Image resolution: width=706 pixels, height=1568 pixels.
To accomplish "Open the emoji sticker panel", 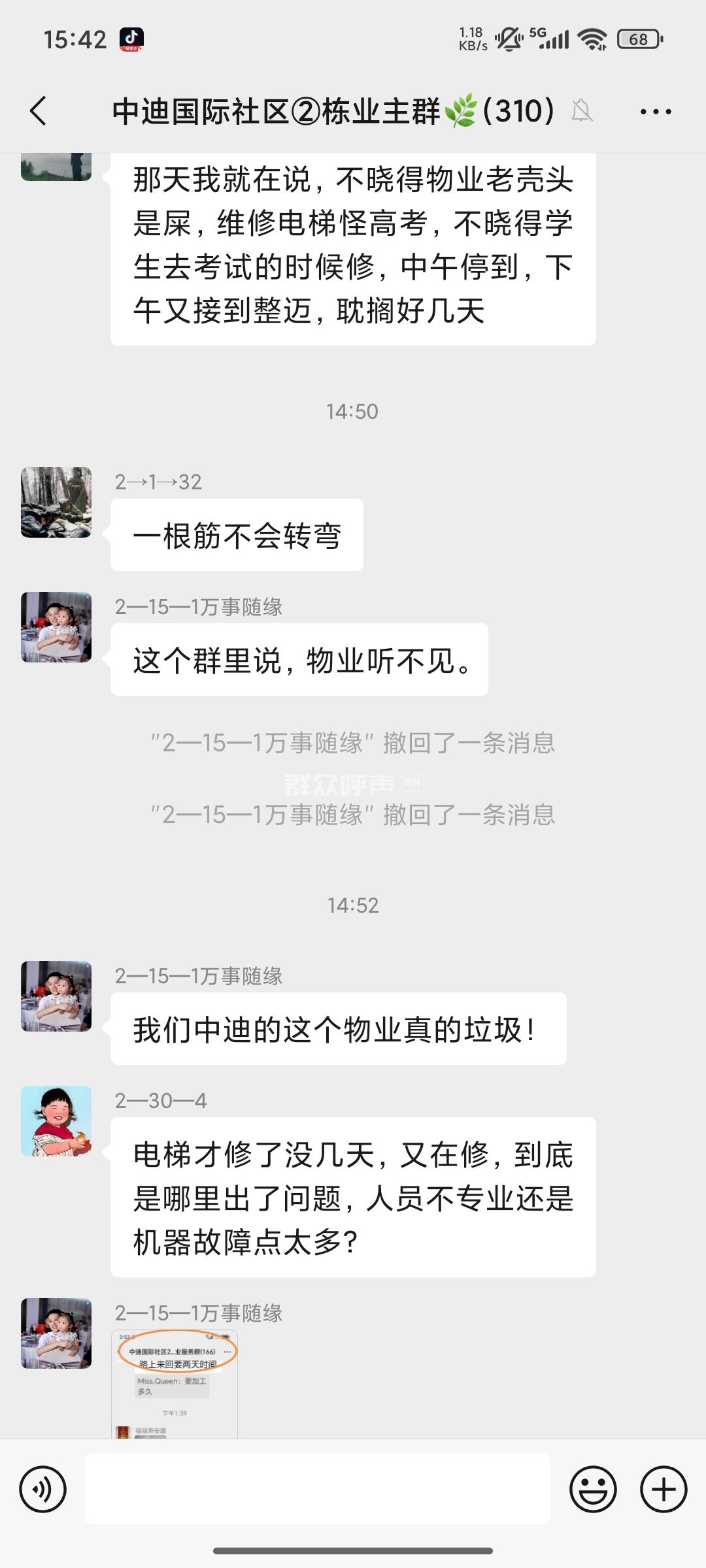I will coord(593,1489).
